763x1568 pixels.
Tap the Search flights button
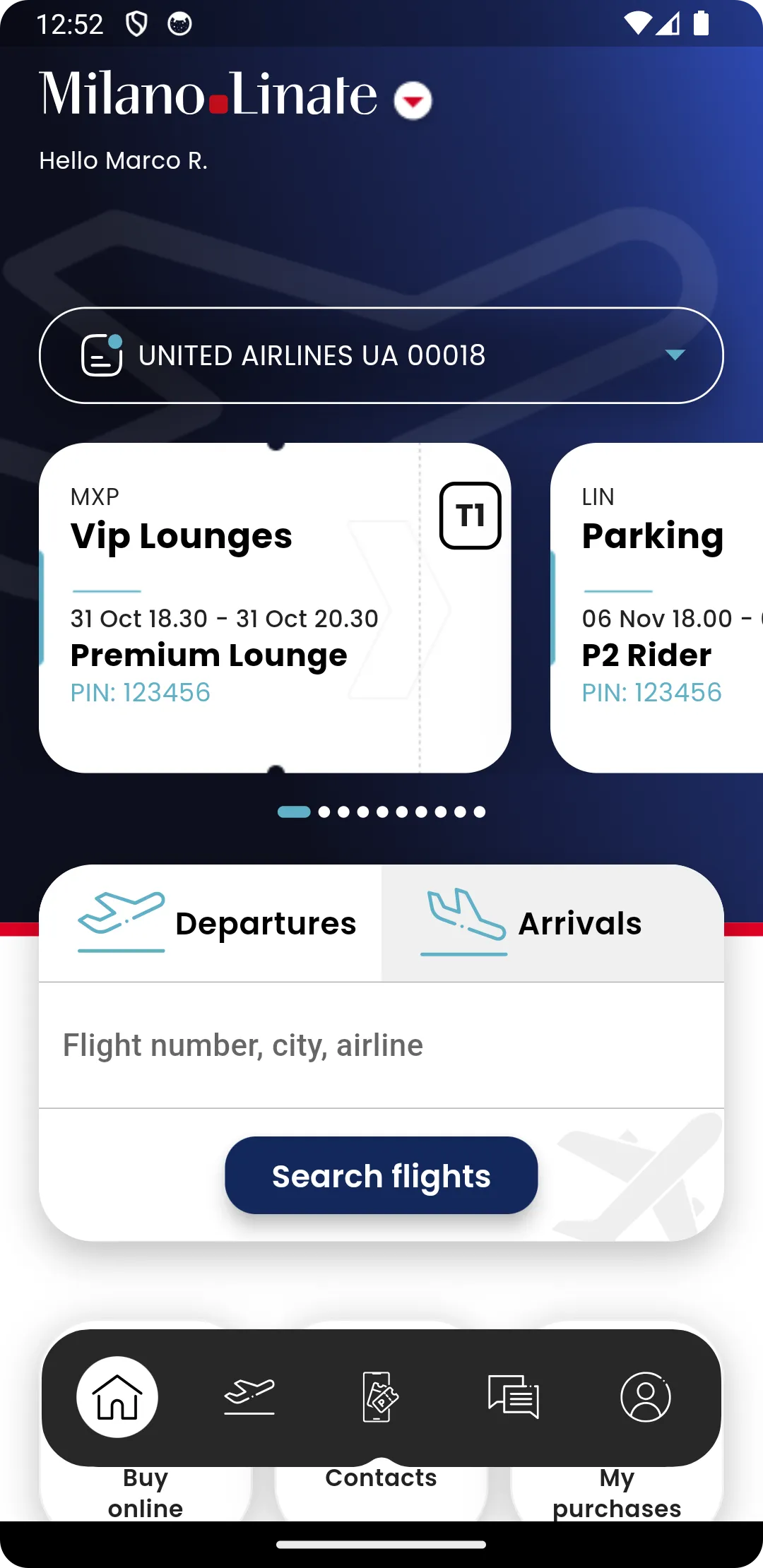pyautogui.click(x=381, y=1175)
